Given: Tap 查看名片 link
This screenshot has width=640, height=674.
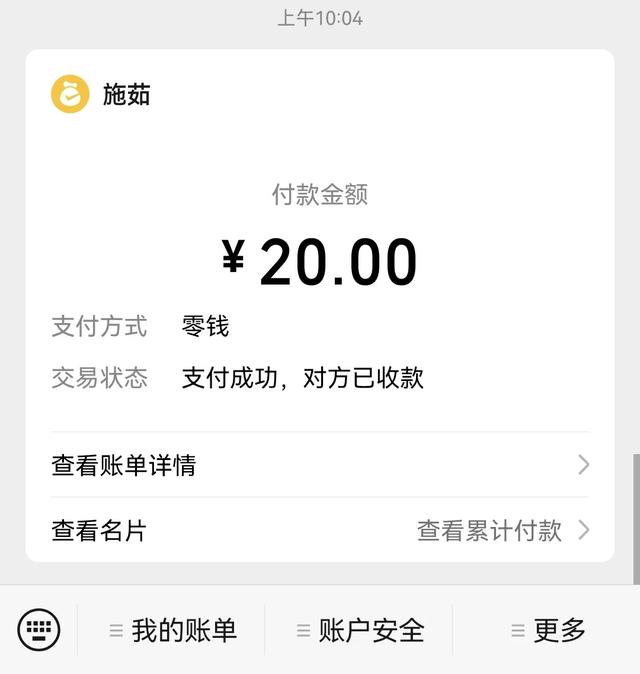Looking at the screenshot, I should click(x=99, y=531).
